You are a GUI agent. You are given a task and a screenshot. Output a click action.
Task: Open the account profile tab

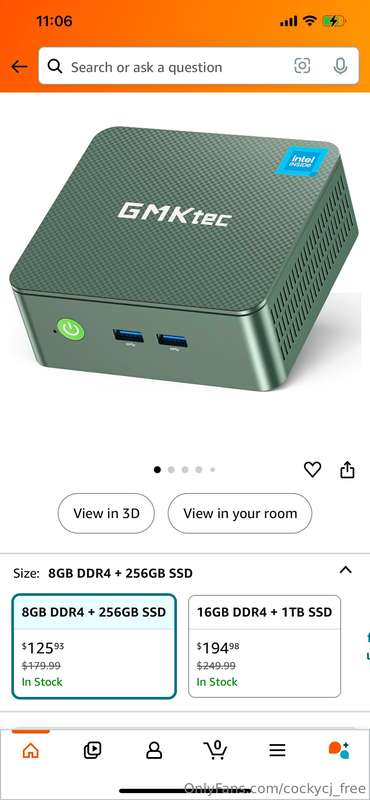154,750
